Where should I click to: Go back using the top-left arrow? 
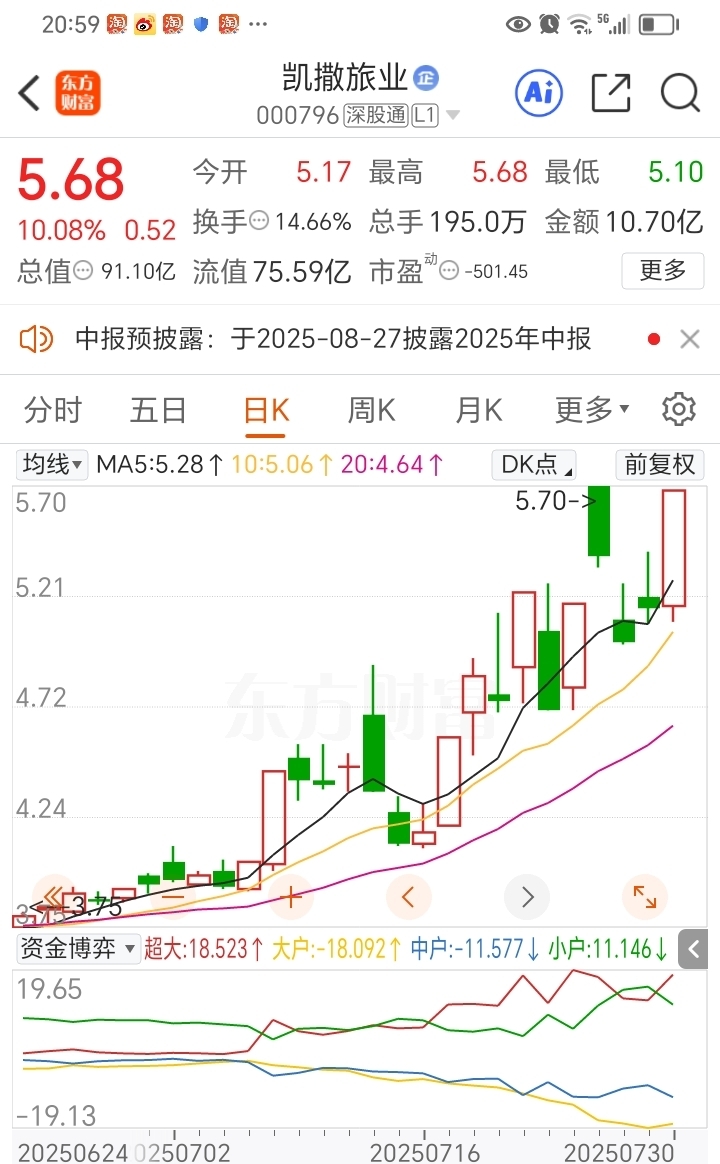tap(29, 94)
